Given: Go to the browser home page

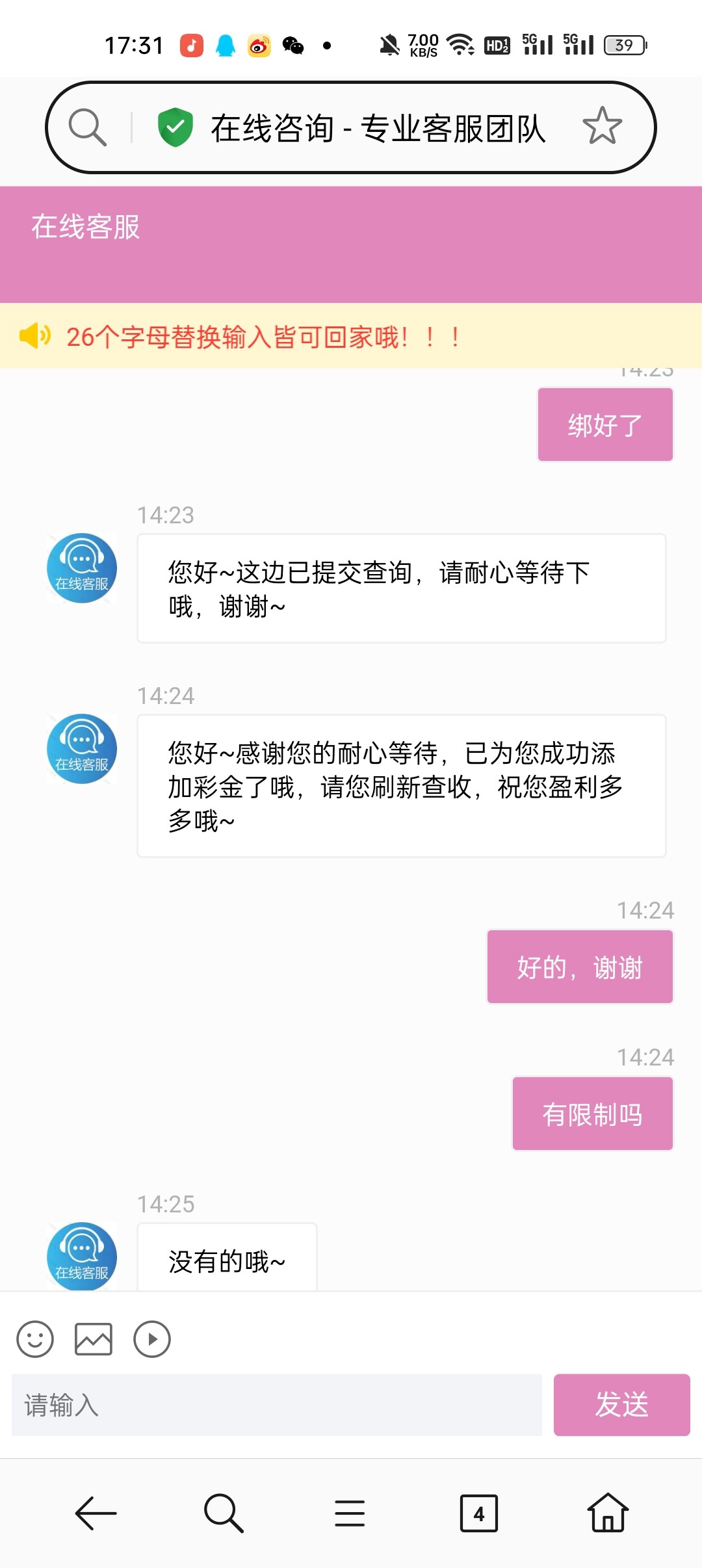Looking at the screenshot, I should (608, 1513).
